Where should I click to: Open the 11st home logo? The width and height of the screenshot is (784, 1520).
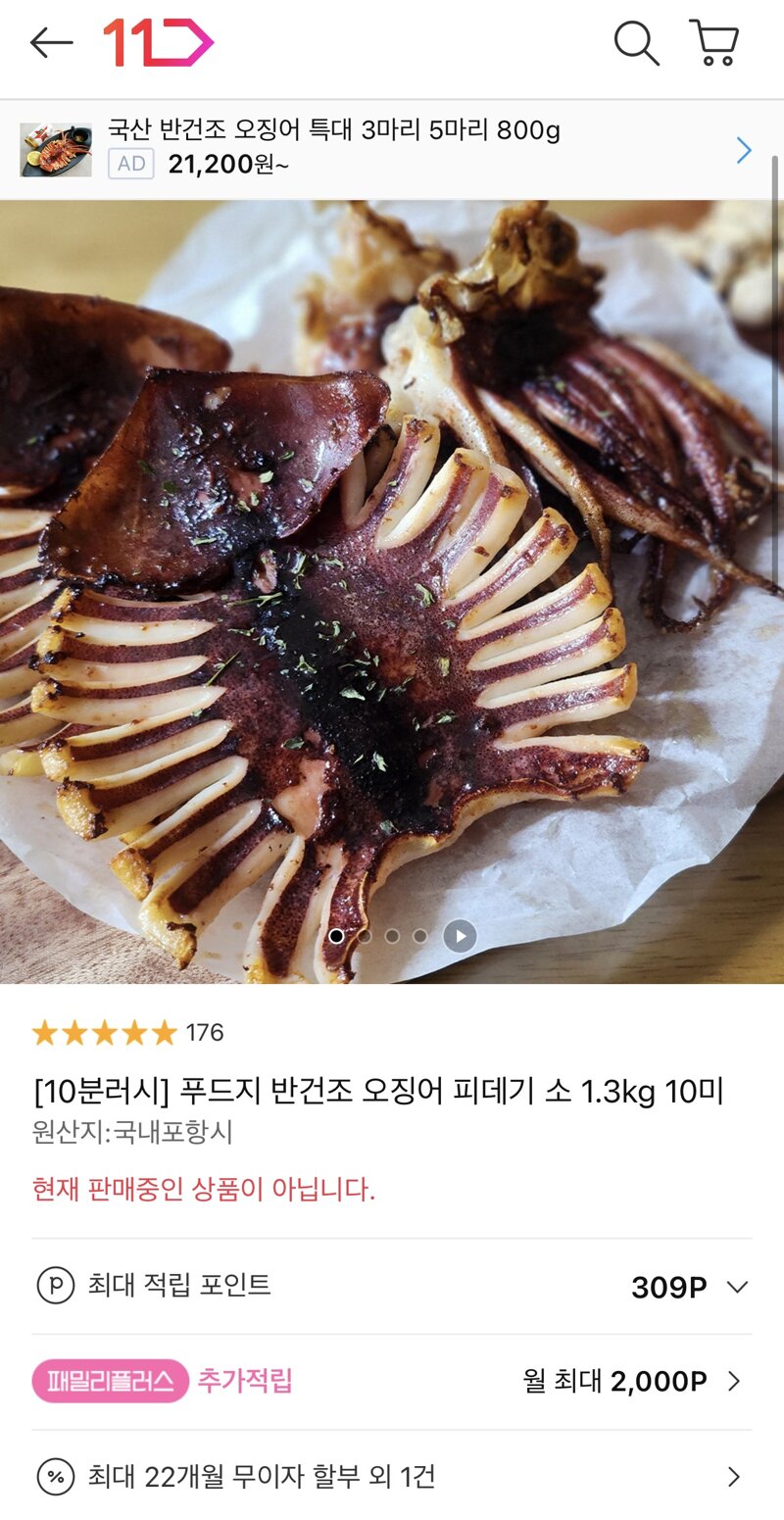159,43
